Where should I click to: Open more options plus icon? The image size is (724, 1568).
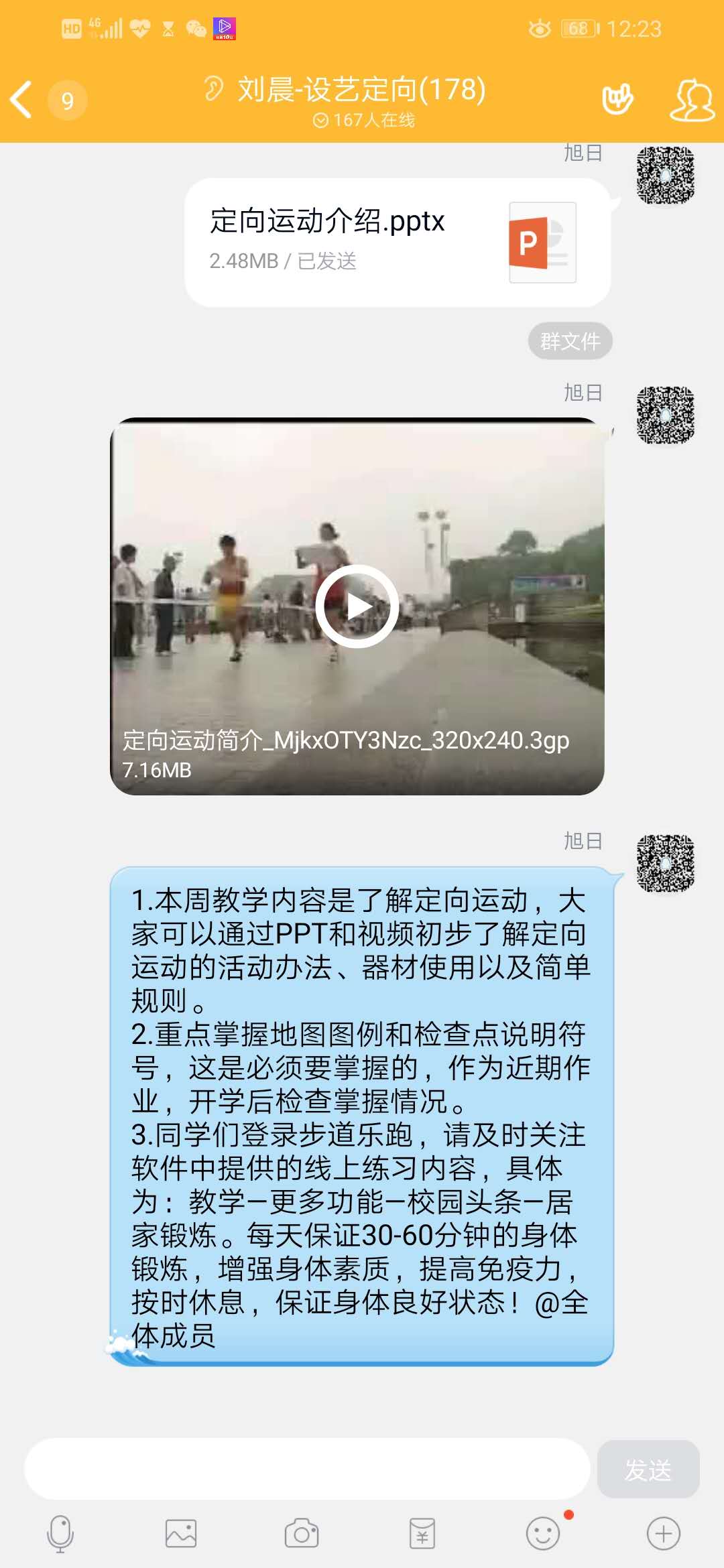[664, 1533]
